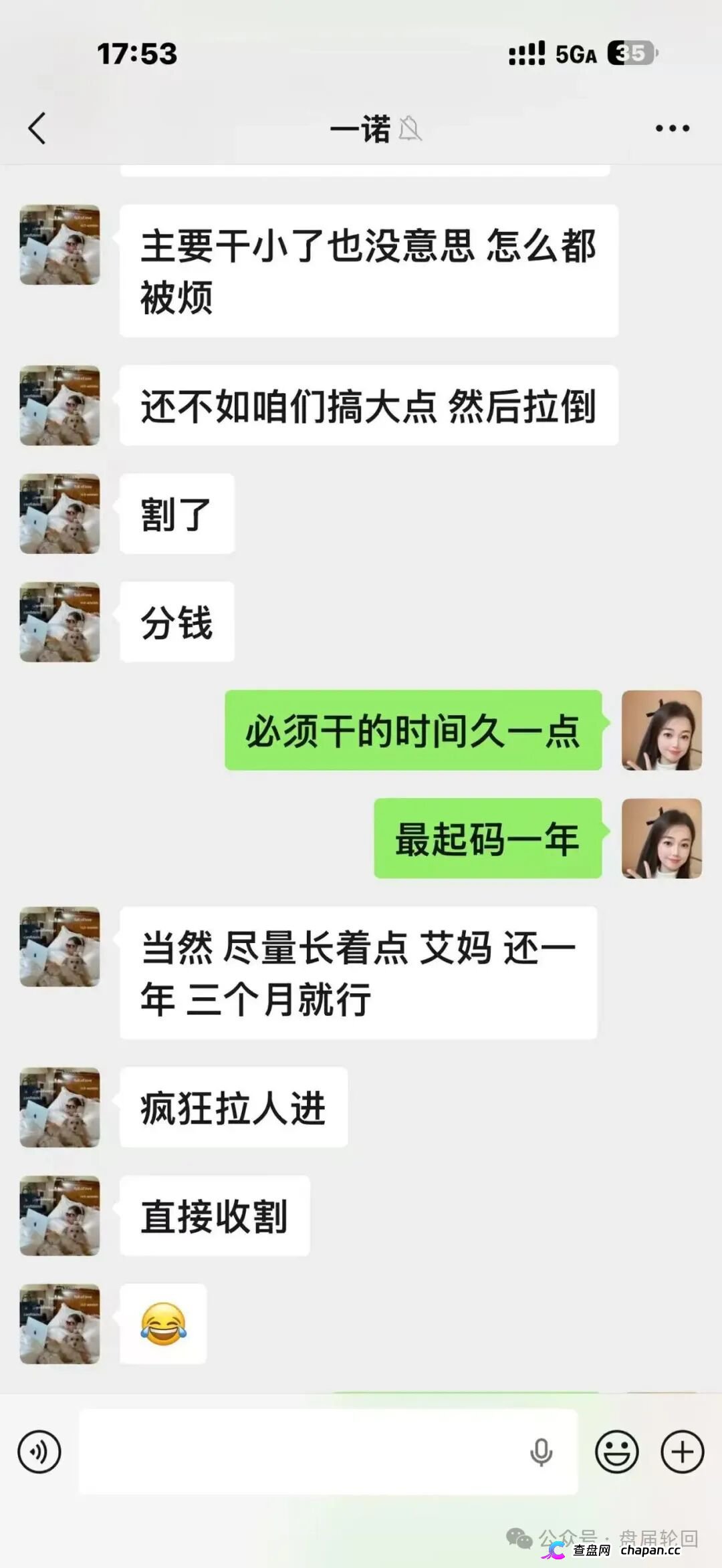722x1568 pixels.
Task: Tap the microphone icon inside the text field
Action: (541, 1452)
